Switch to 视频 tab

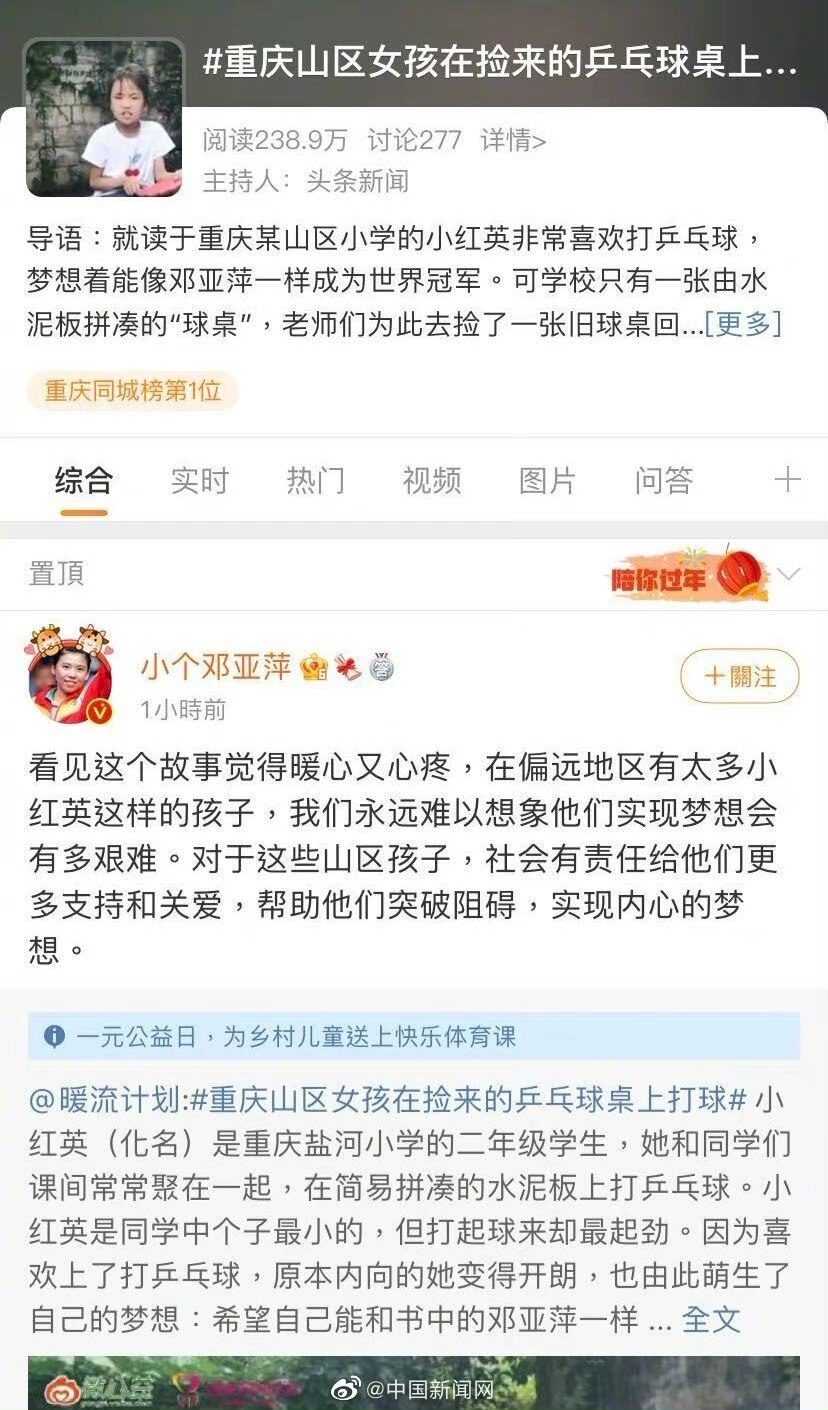point(431,481)
